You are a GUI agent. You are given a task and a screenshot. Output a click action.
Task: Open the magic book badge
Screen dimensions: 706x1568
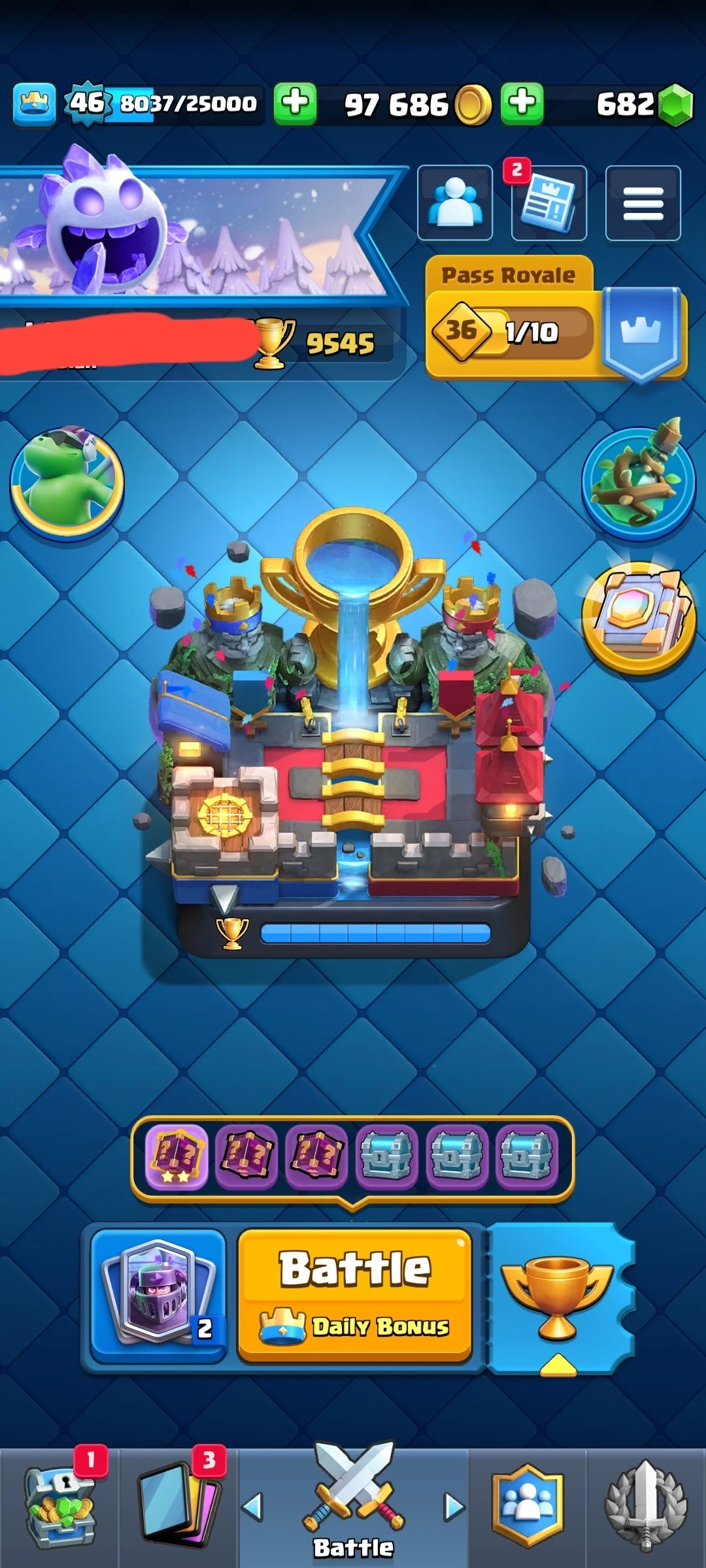click(x=638, y=617)
